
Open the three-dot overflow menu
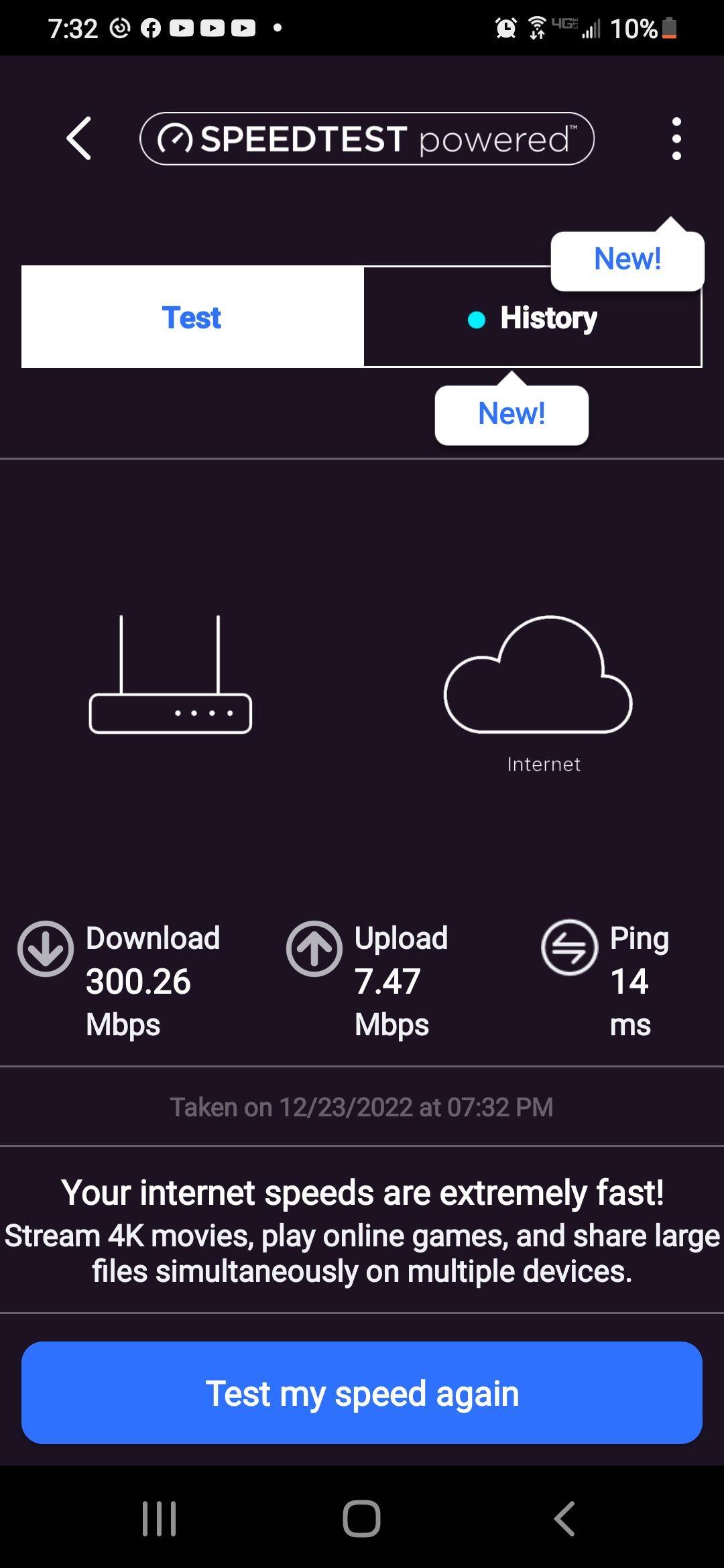pyautogui.click(x=676, y=139)
